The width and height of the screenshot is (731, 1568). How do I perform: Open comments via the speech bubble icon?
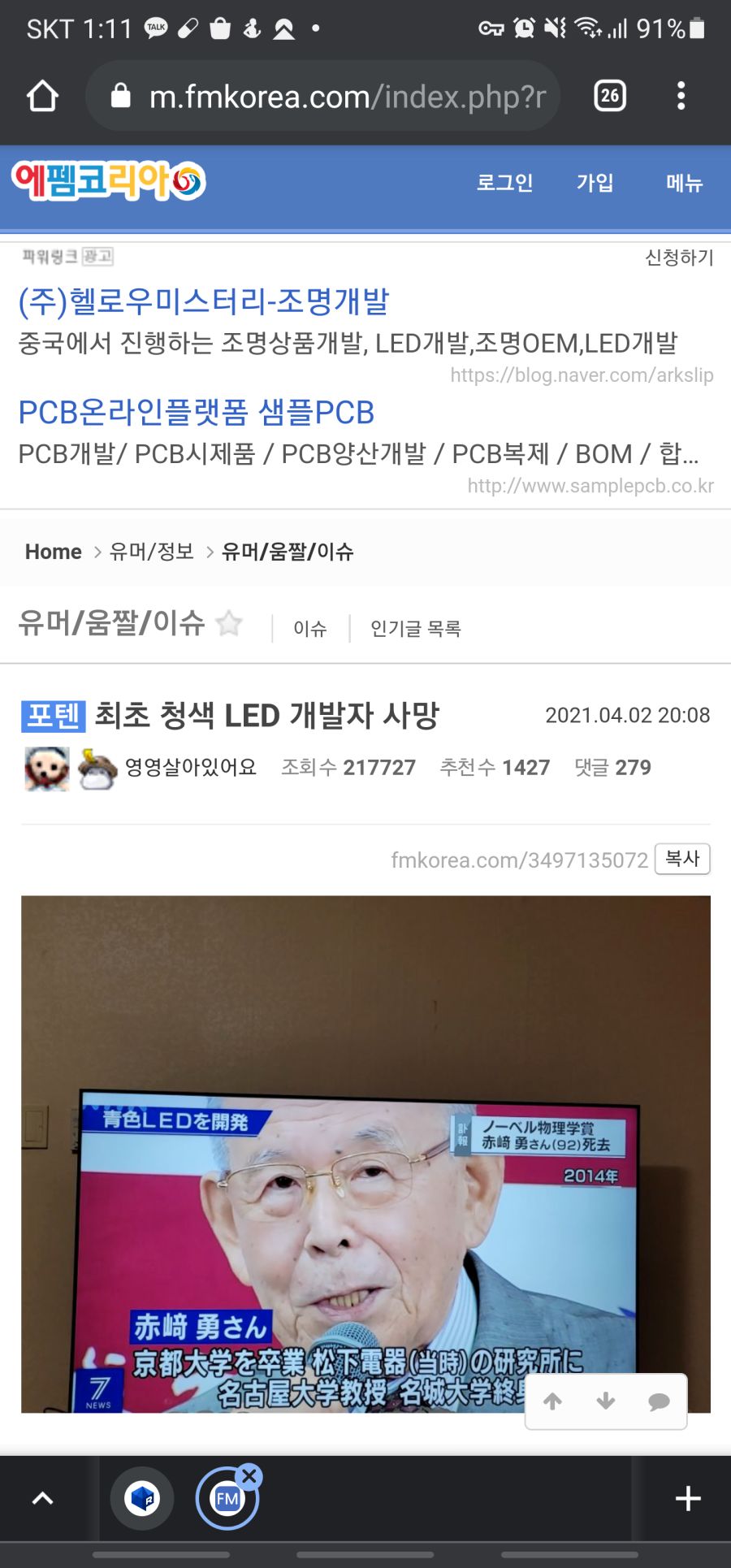point(658,1401)
